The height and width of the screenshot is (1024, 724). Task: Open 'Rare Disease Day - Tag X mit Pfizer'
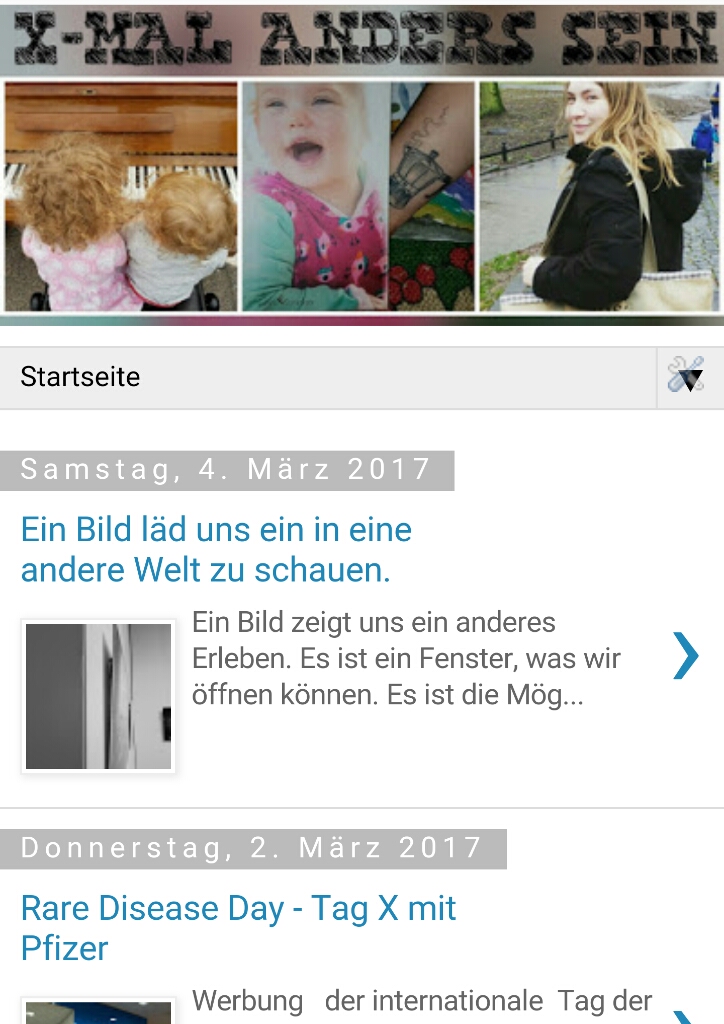[238, 927]
